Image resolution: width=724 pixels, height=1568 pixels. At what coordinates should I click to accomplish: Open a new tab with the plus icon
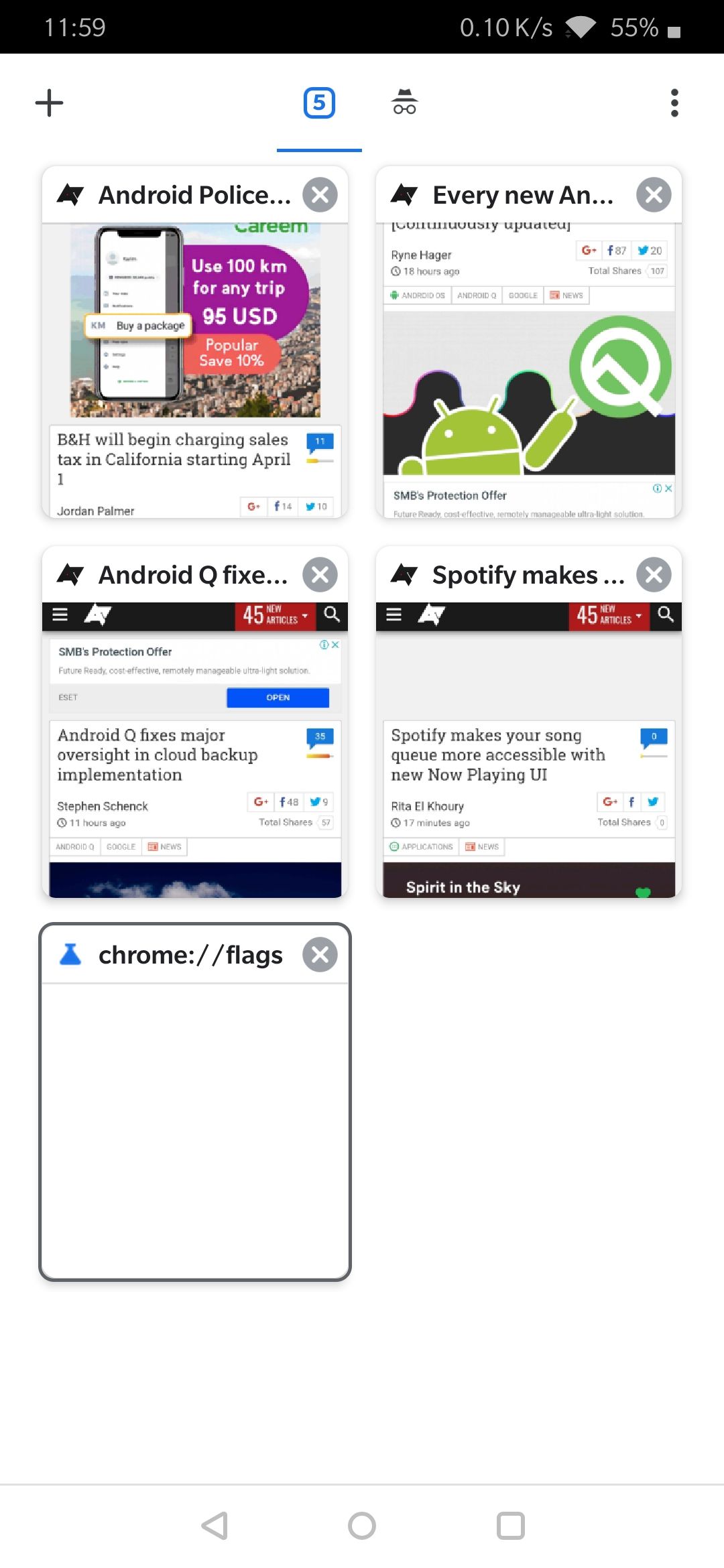[x=49, y=103]
